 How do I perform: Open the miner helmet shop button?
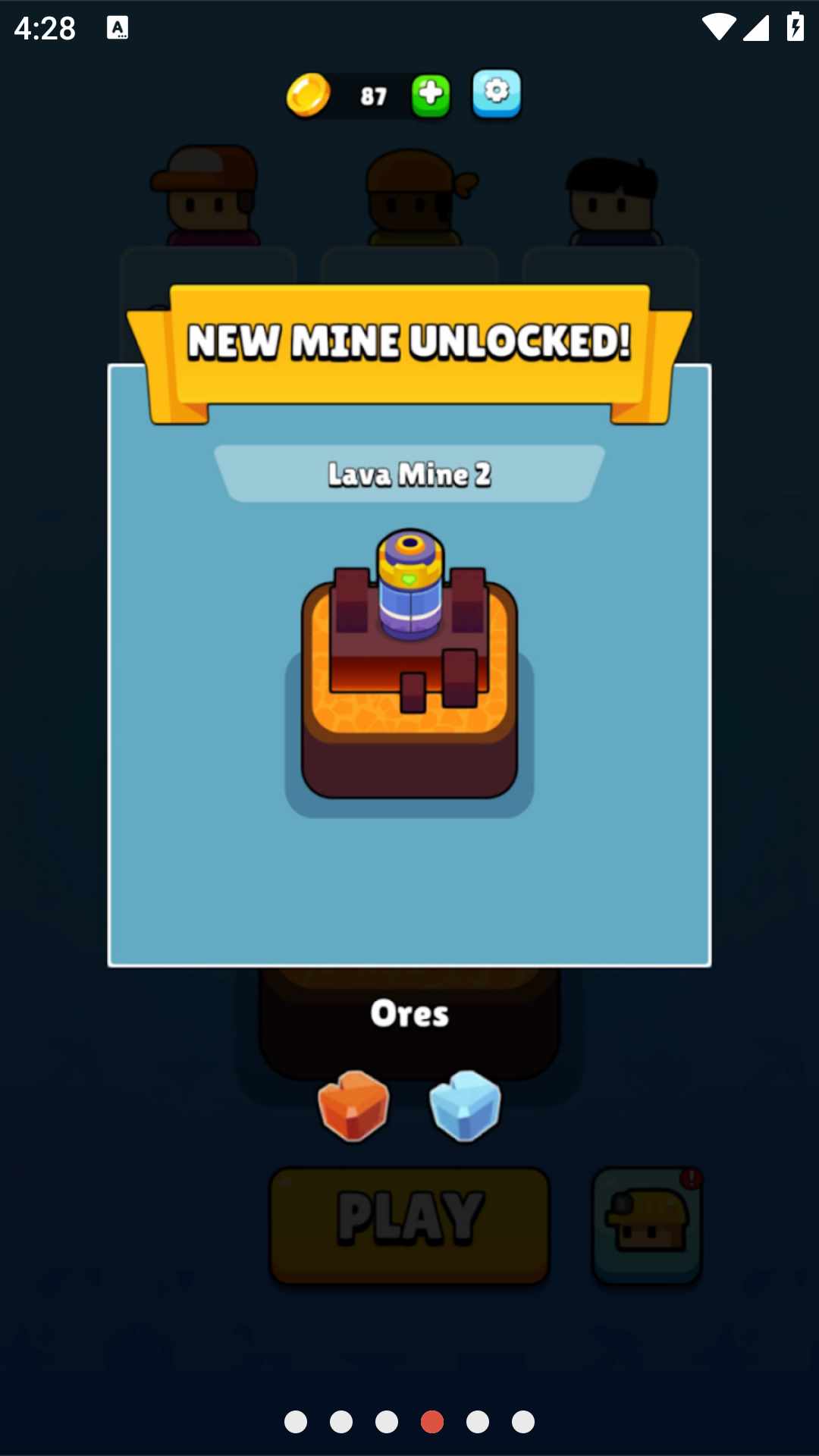(x=647, y=1225)
